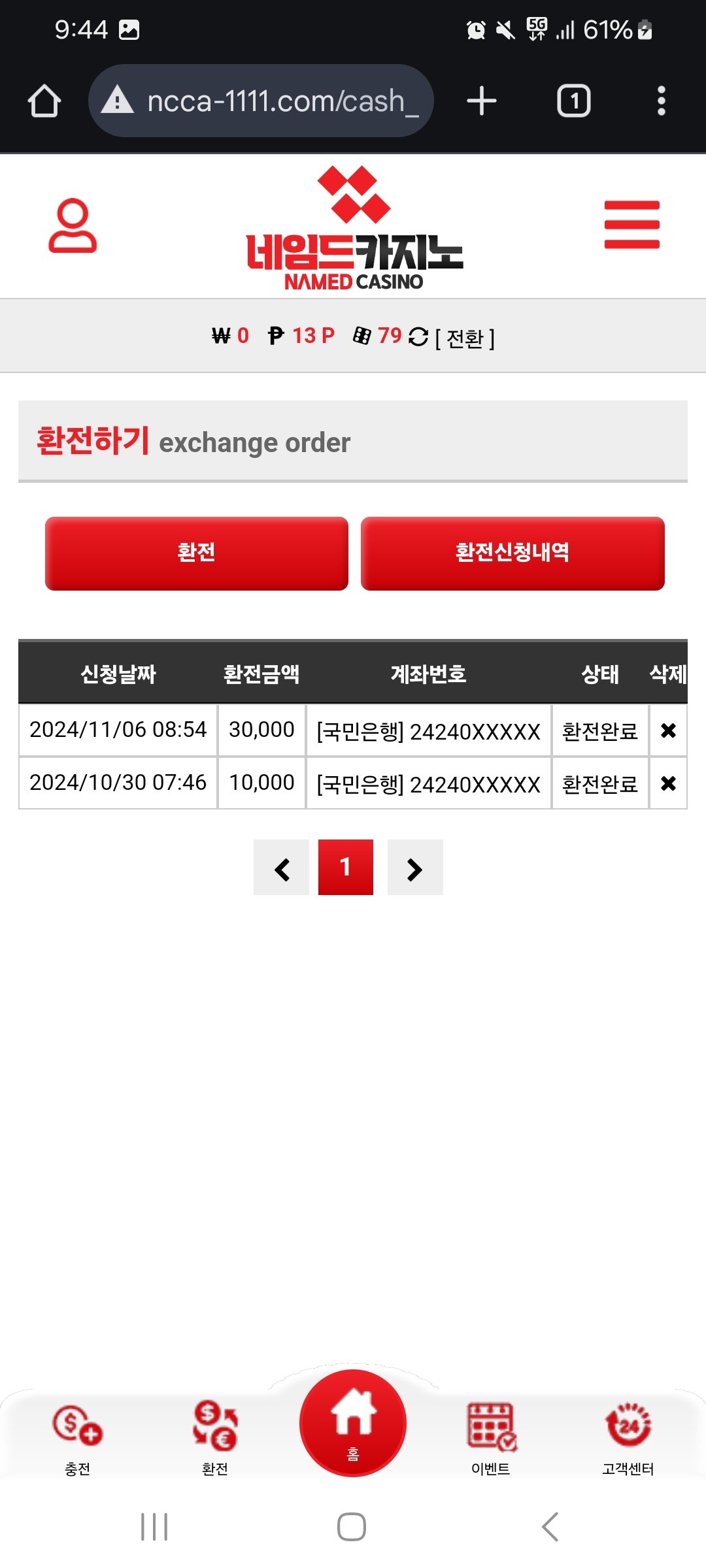This screenshot has height=1568, width=706.
Task: Delete the 2024/11/06 exchange record
Action: (667, 730)
